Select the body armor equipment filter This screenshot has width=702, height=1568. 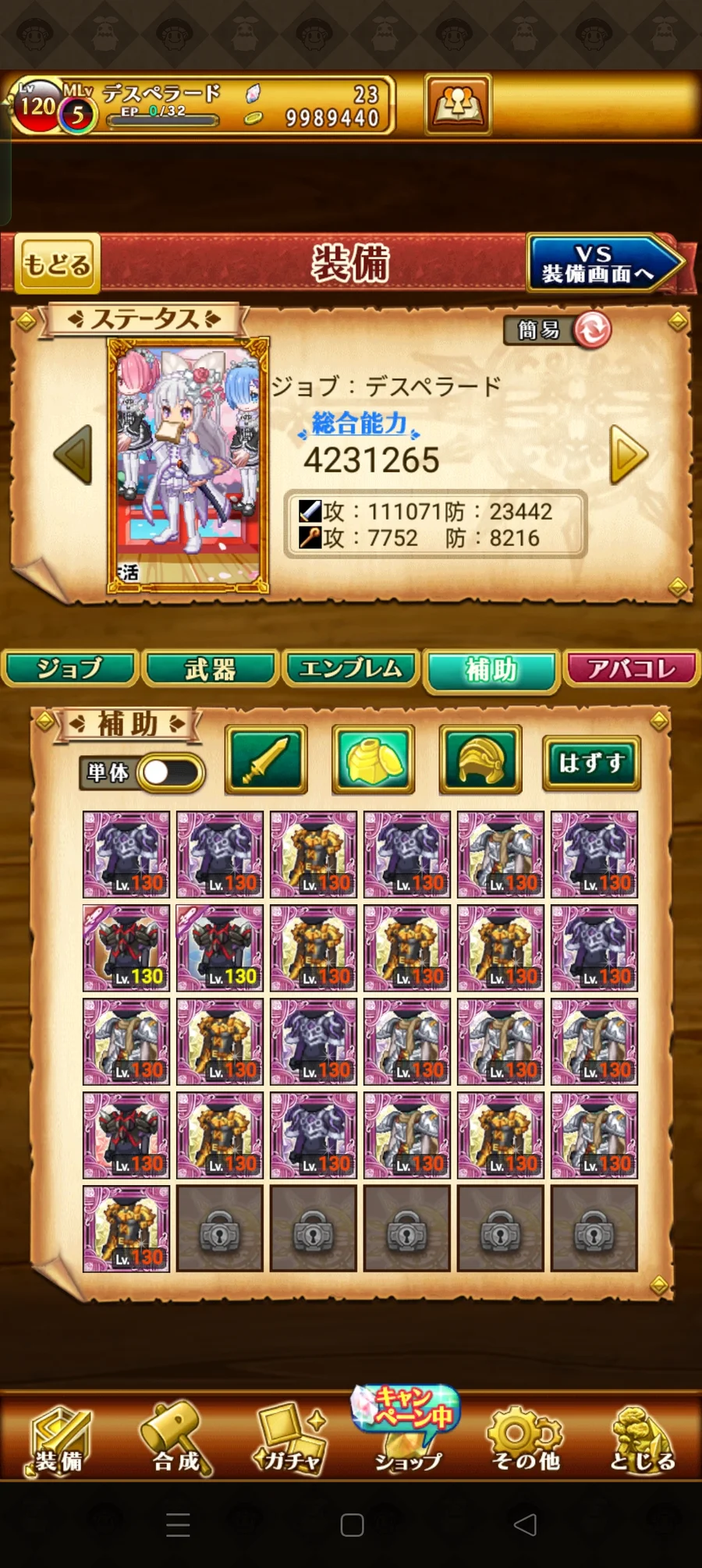coord(373,759)
